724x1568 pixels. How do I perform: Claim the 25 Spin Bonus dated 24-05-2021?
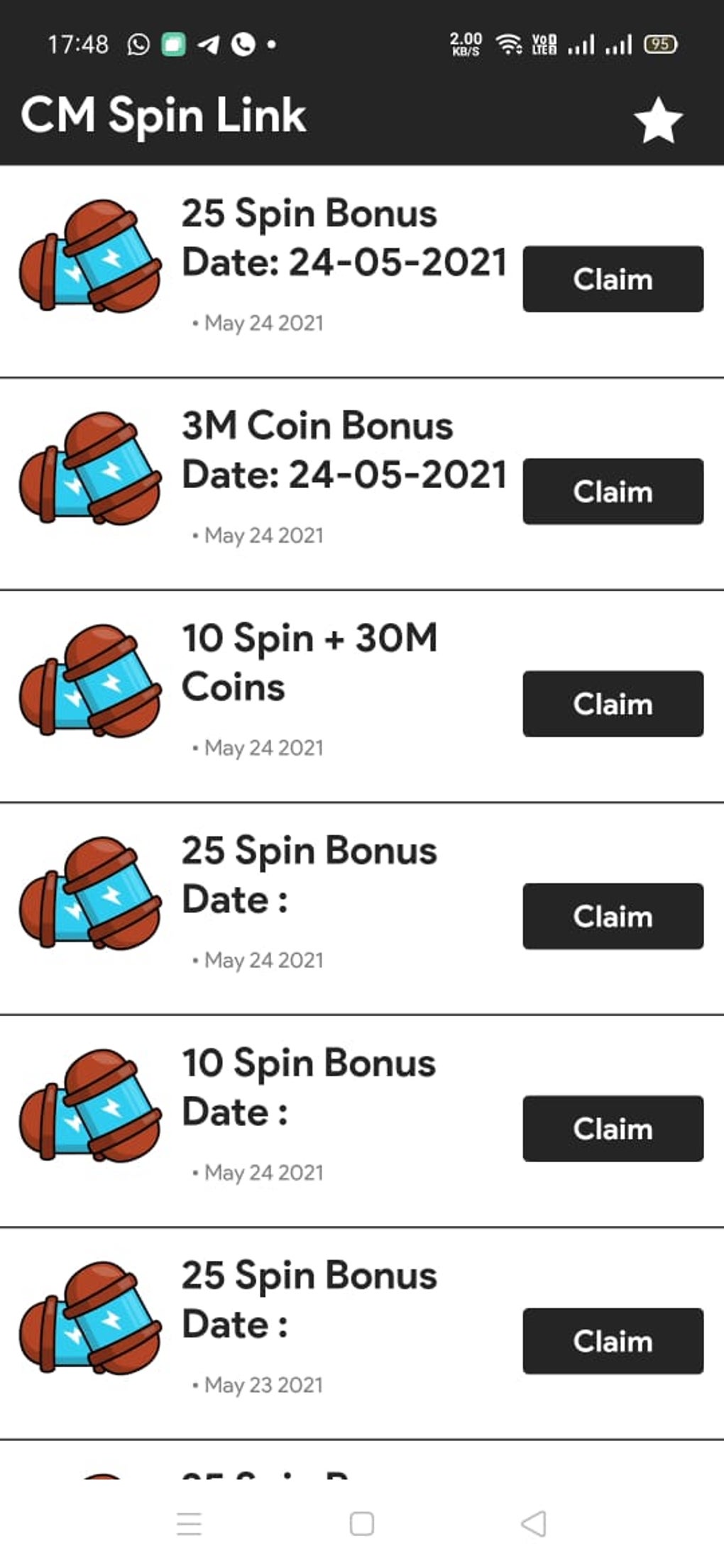point(613,279)
